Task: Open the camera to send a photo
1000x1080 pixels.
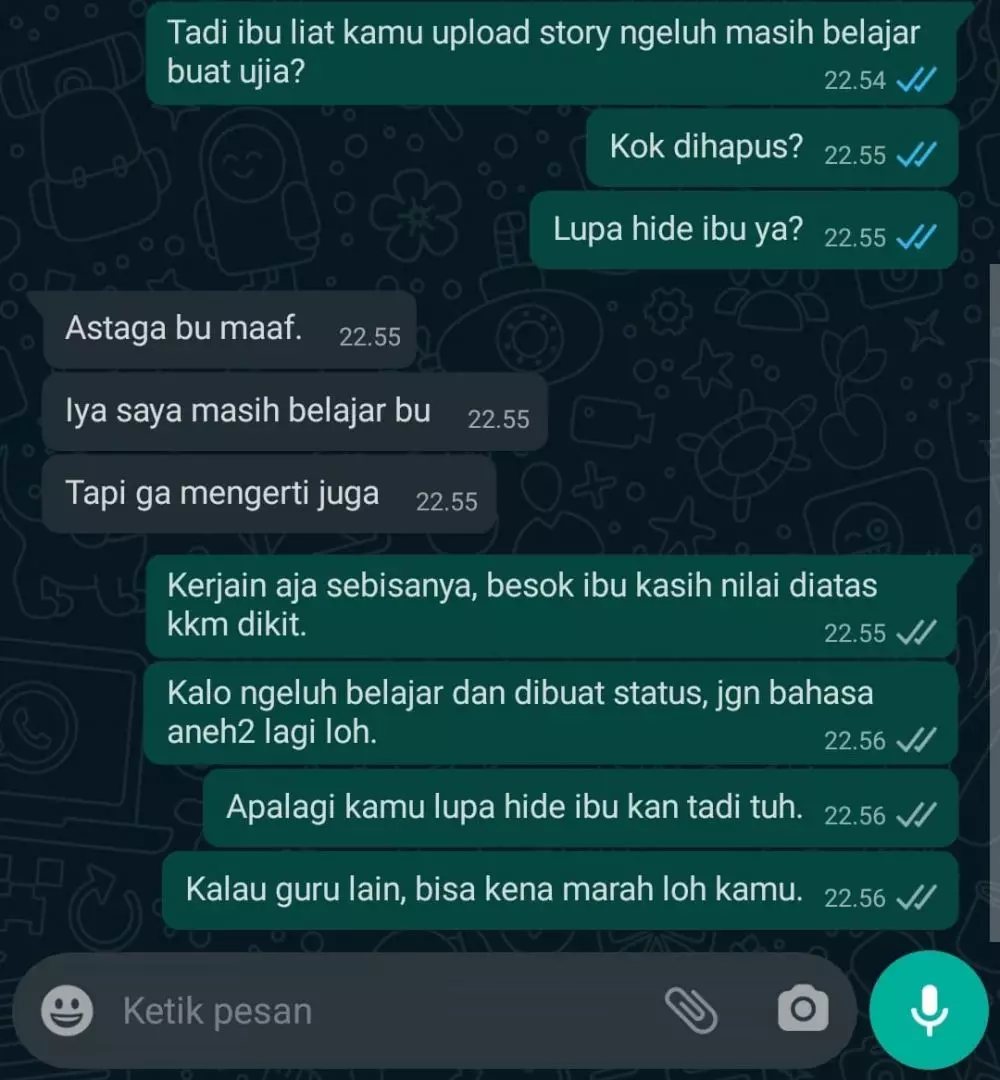Action: tap(805, 1010)
